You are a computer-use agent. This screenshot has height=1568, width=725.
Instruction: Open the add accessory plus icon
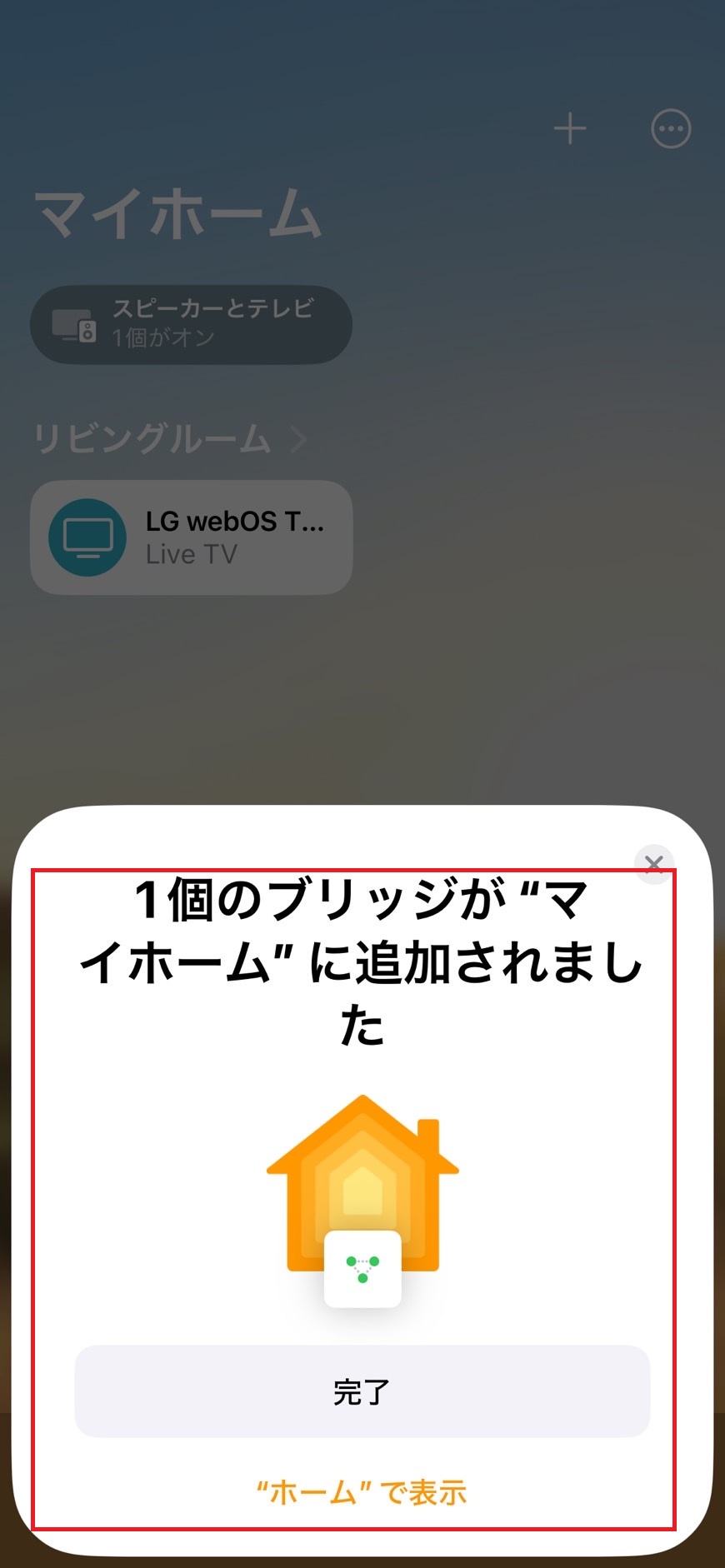(571, 128)
